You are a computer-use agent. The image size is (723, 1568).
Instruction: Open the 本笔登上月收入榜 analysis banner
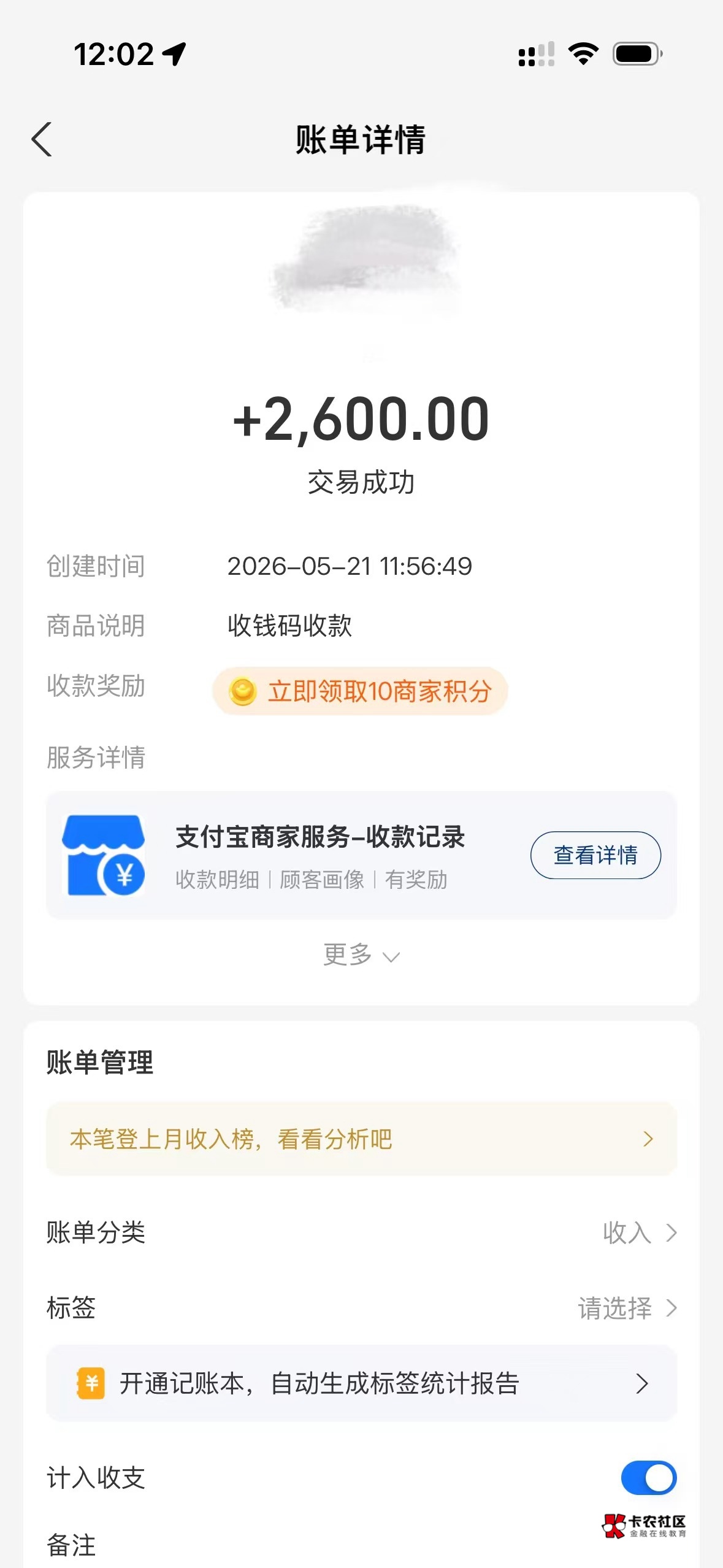(x=361, y=1139)
